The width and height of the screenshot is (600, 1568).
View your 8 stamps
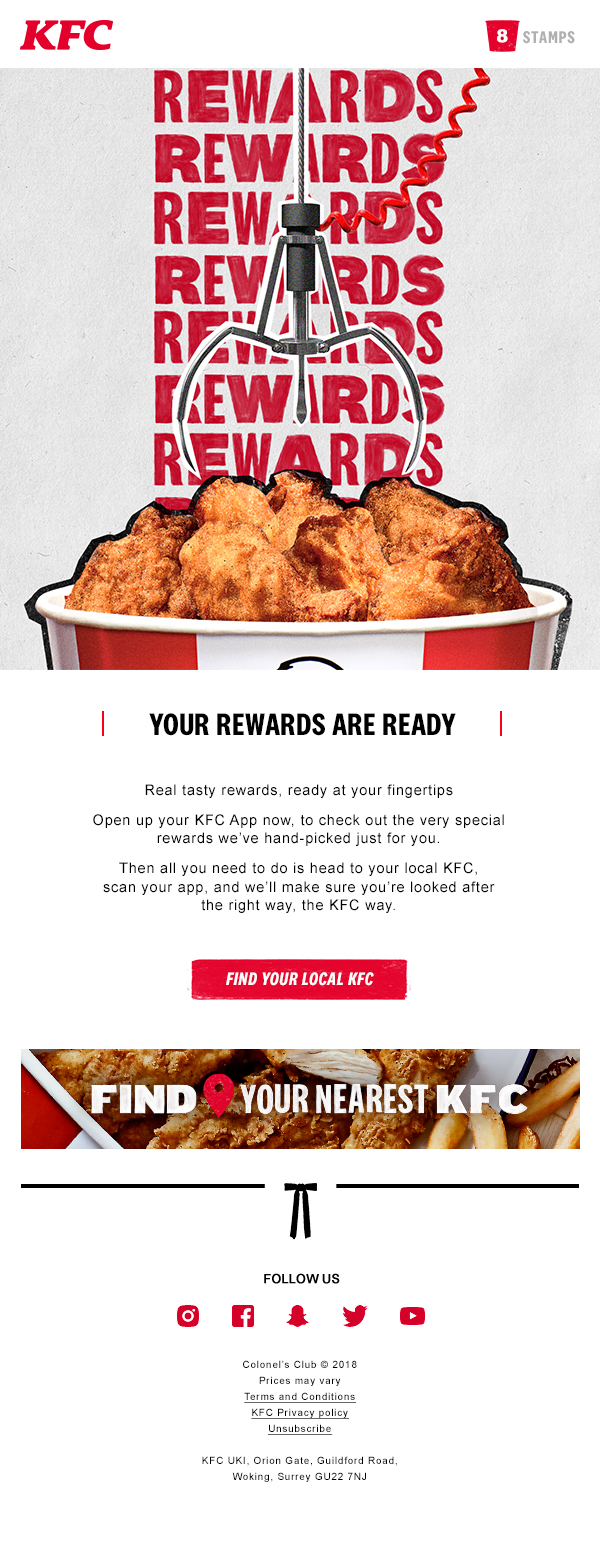pos(531,37)
